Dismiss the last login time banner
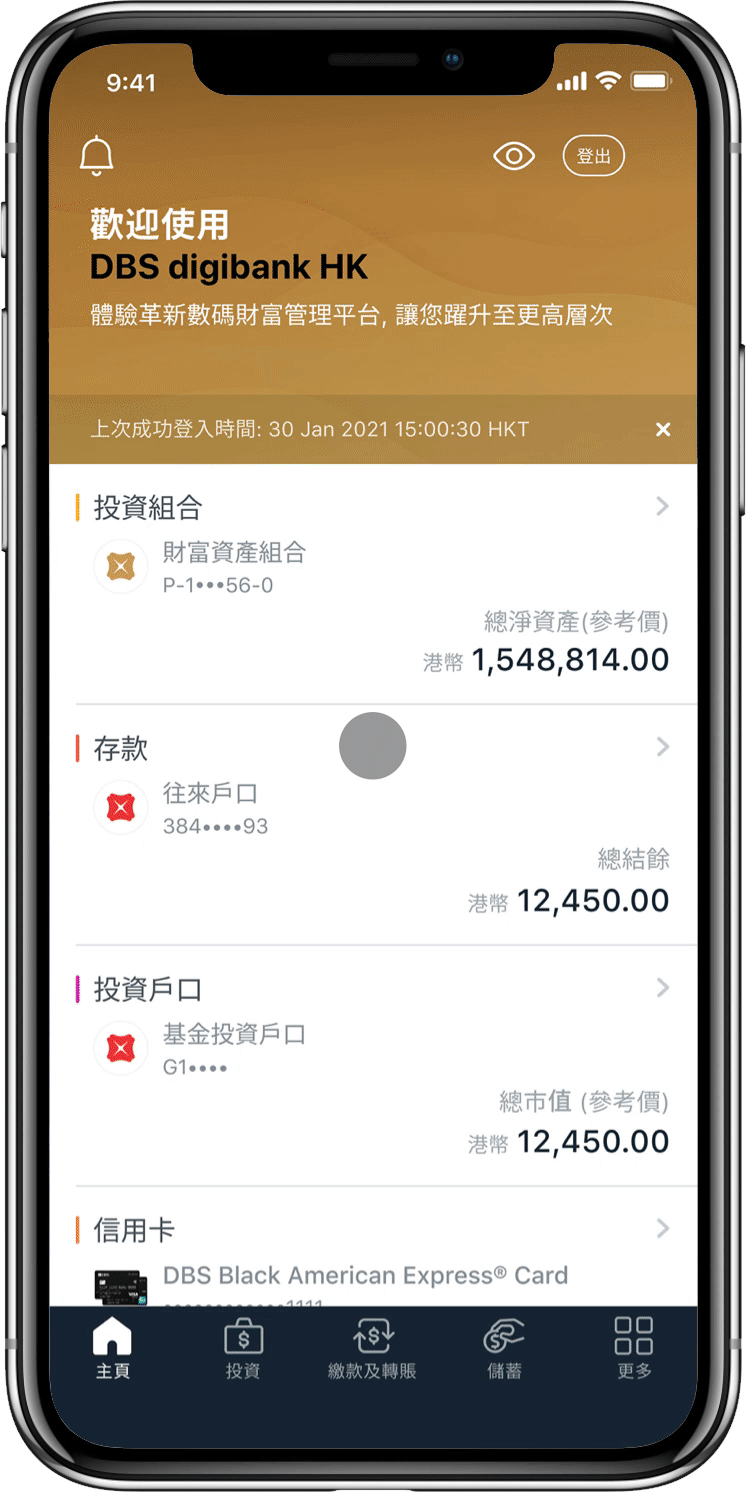Screen dimensions: 746x1492 662,429
